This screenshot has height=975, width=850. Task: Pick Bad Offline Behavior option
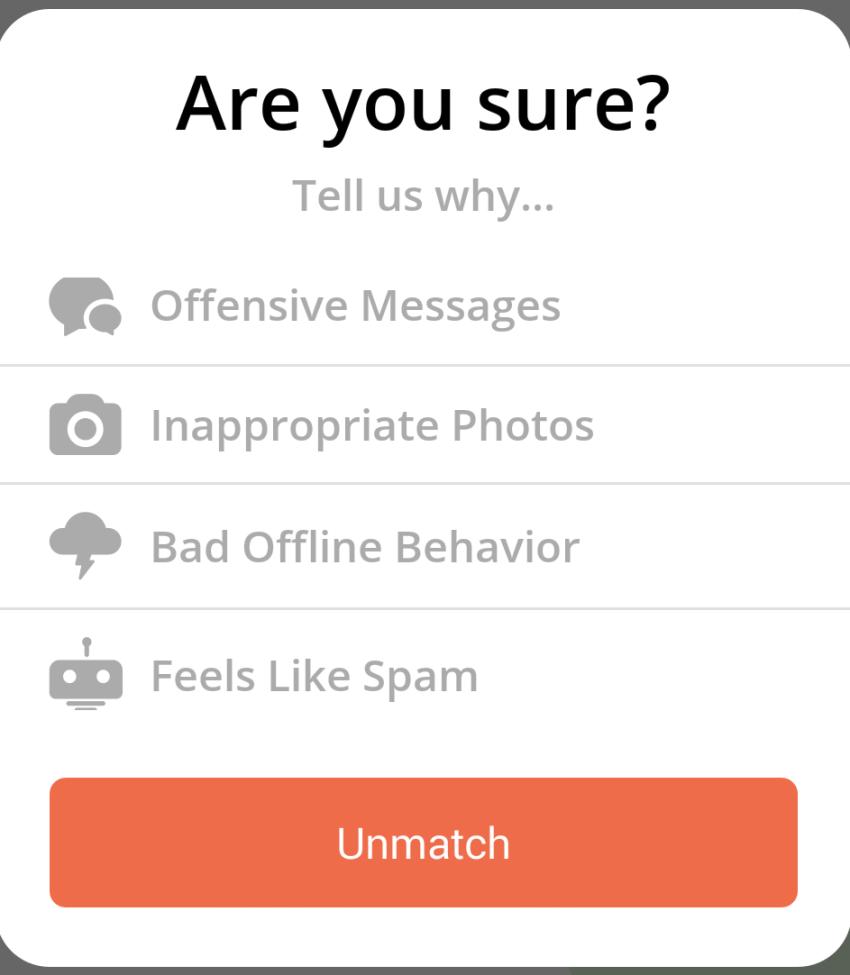pos(364,548)
